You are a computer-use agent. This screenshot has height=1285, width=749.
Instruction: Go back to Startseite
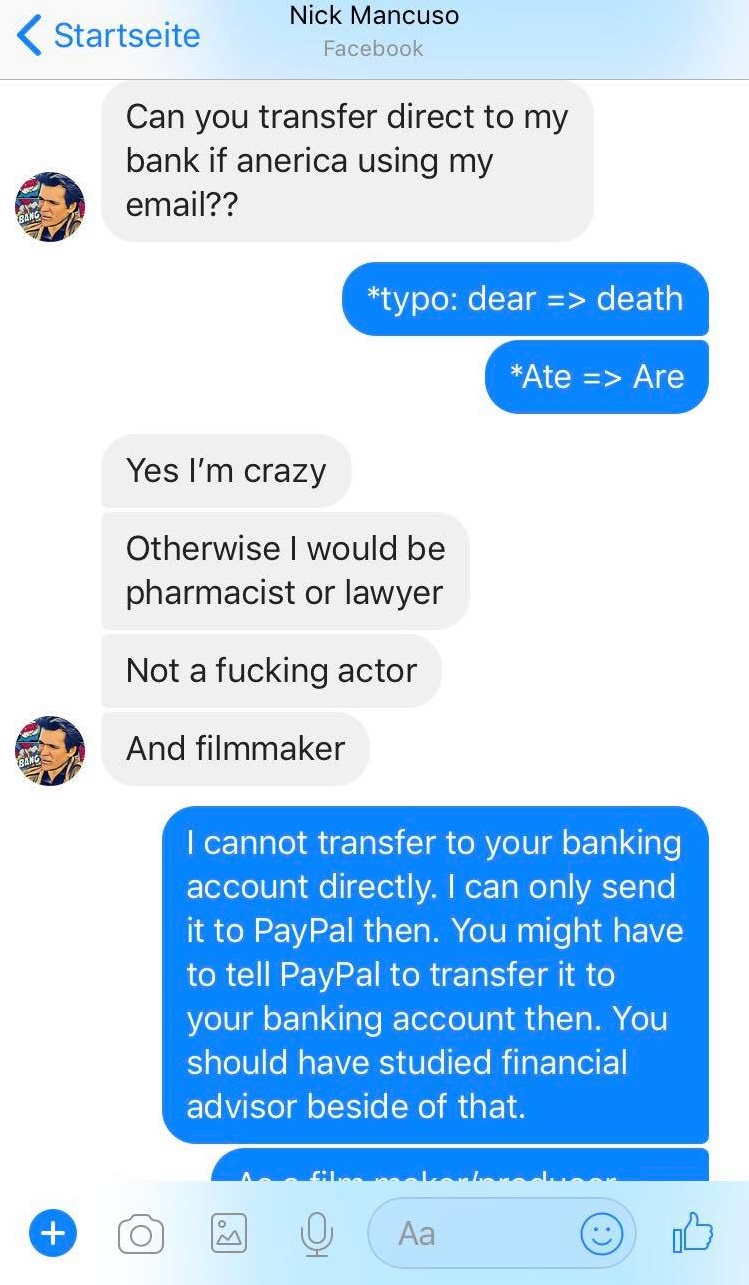(108, 36)
